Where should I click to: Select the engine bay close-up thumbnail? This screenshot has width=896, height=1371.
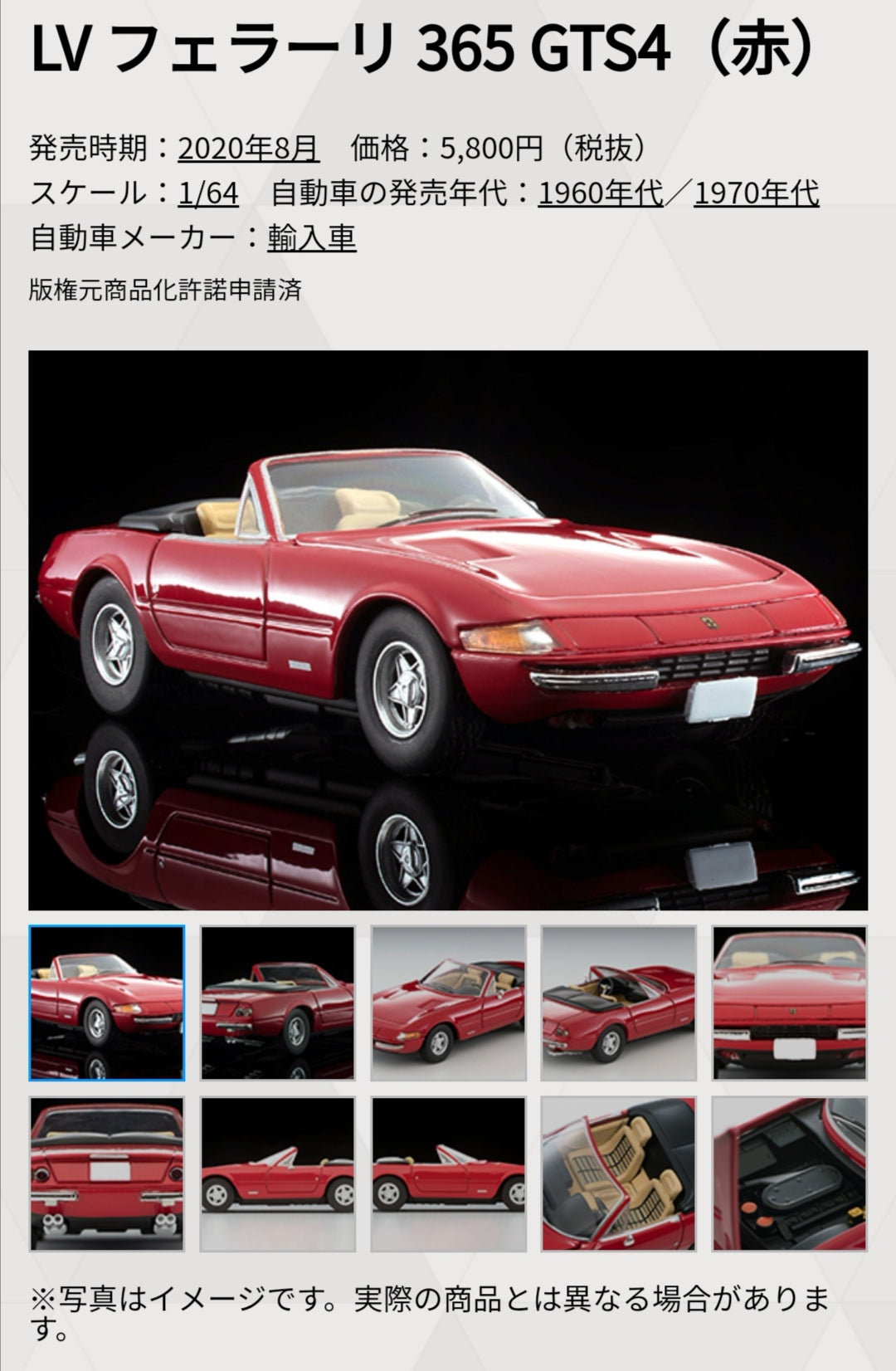tap(789, 1173)
